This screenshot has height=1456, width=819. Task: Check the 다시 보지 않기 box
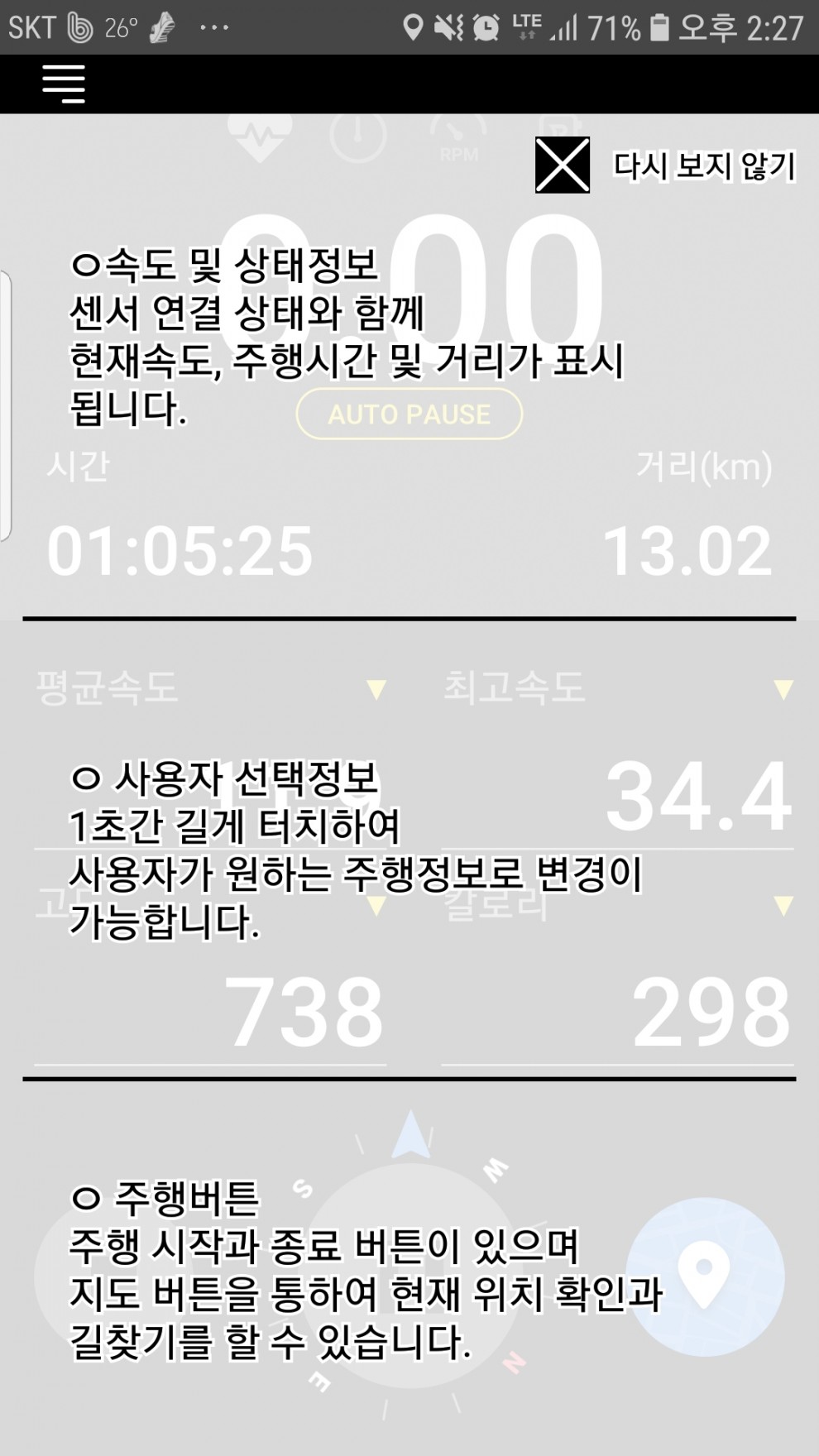(x=563, y=165)
